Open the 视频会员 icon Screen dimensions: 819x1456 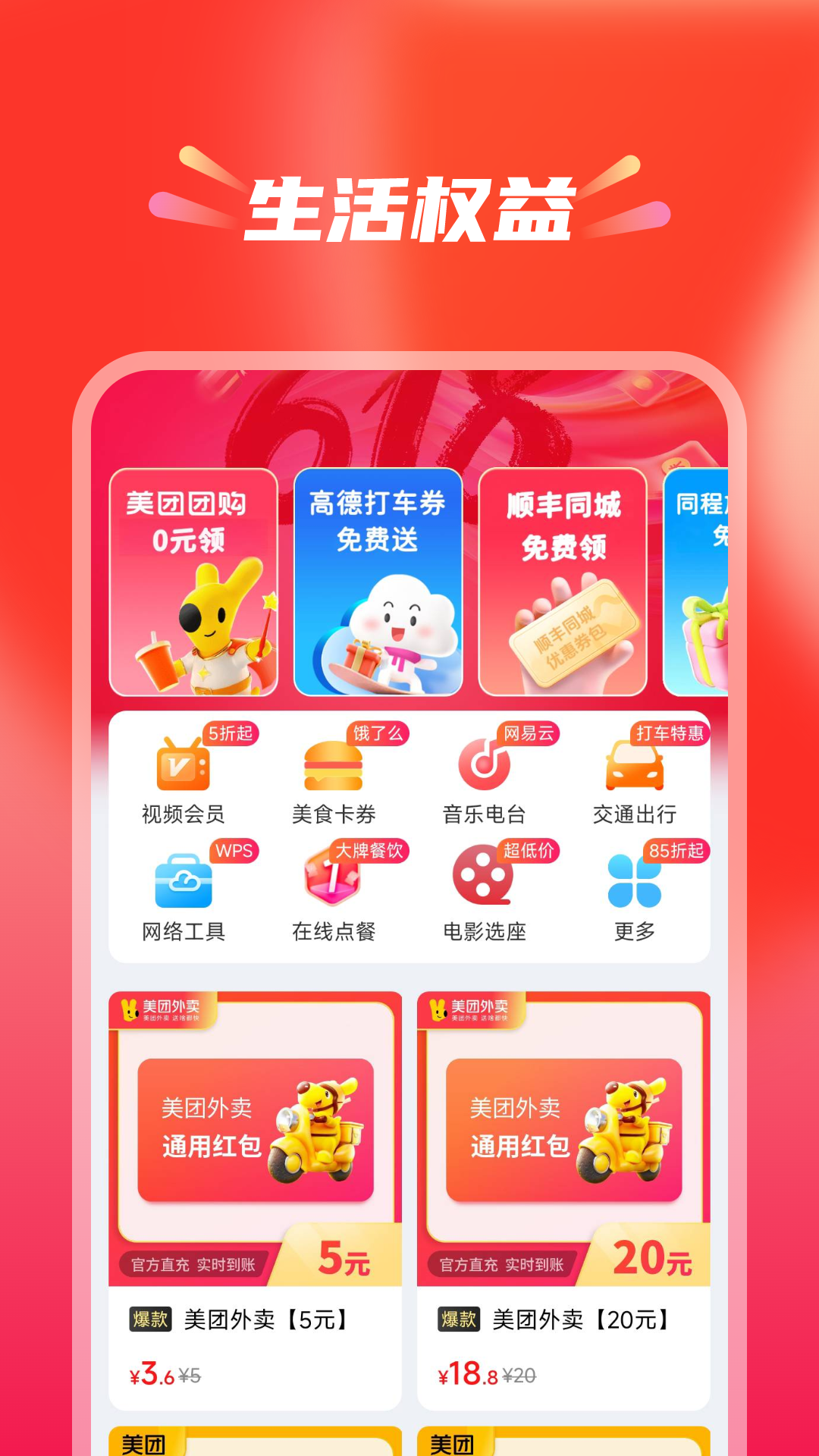[x=182, y=766]
